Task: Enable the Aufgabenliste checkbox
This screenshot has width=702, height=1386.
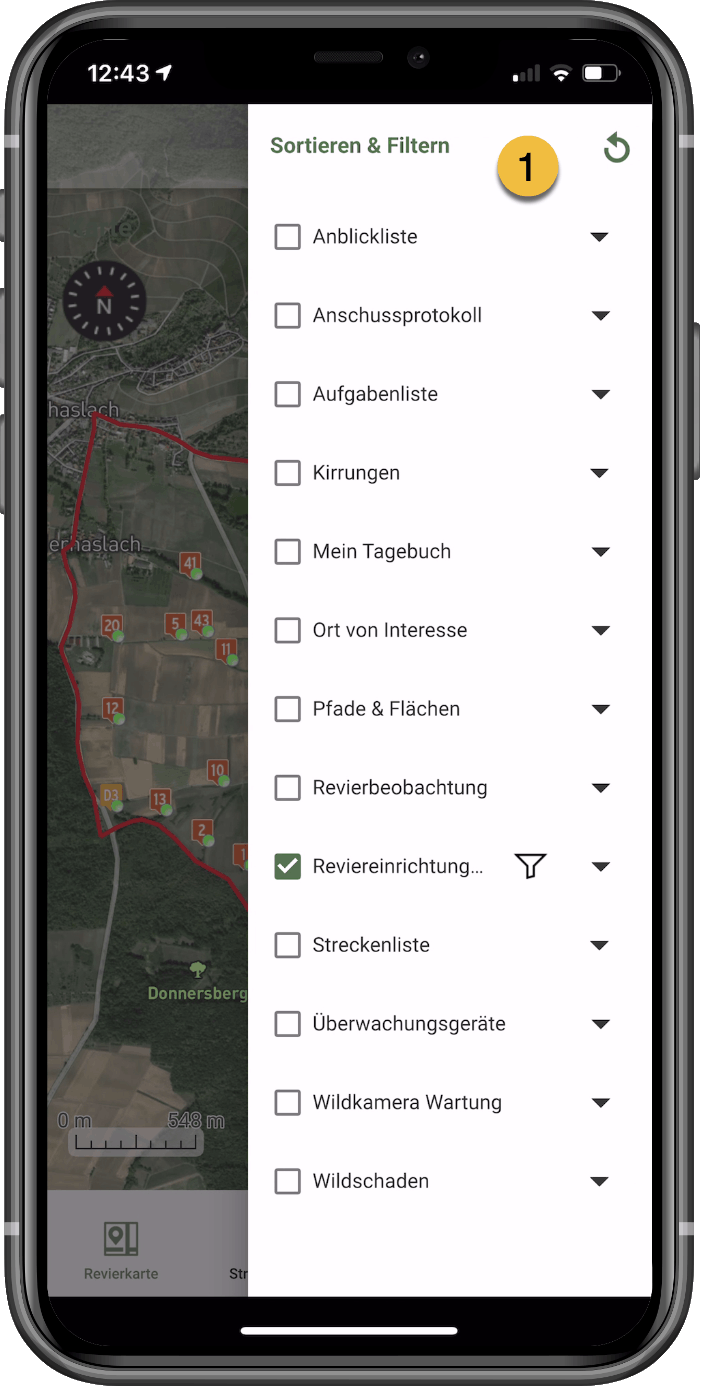Action: point(288,394)
